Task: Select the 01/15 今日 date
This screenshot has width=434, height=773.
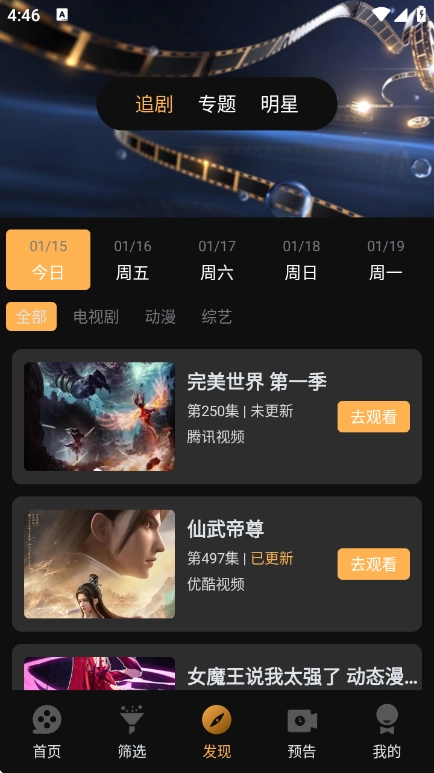Action: 48,259
